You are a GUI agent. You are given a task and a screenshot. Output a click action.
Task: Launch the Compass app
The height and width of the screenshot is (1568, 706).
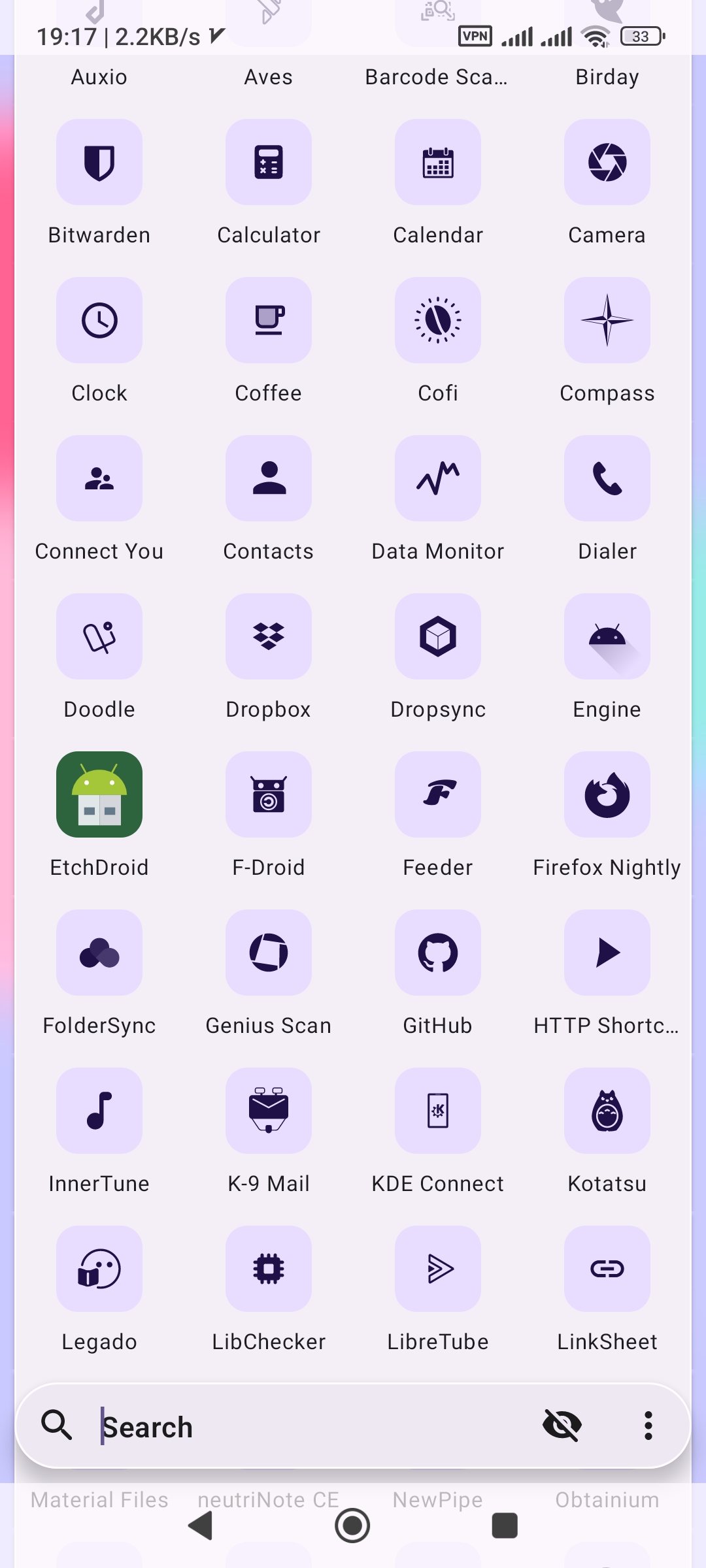[x=607, y=320]
